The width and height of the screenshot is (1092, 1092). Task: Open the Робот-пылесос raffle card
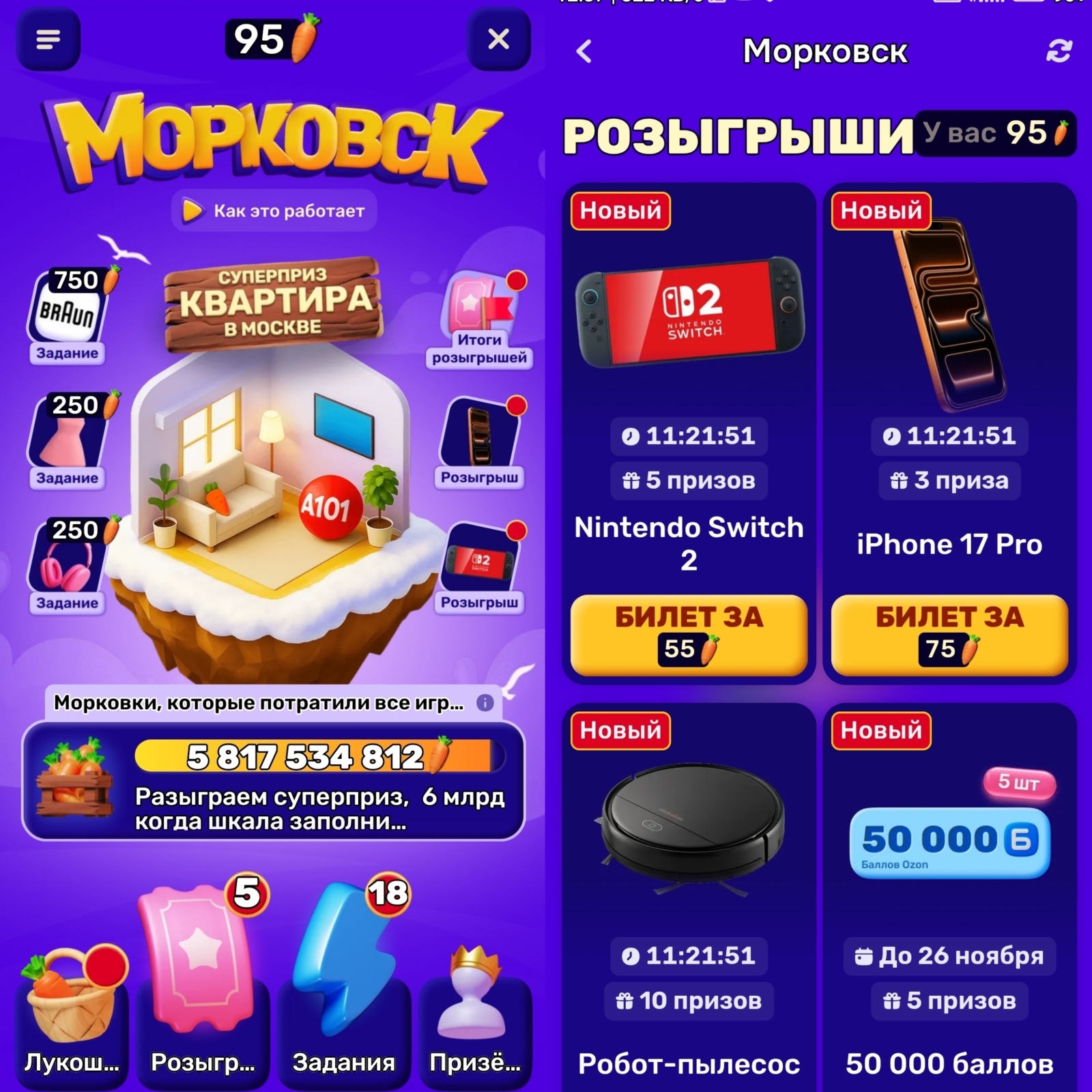tap(689, 887)
